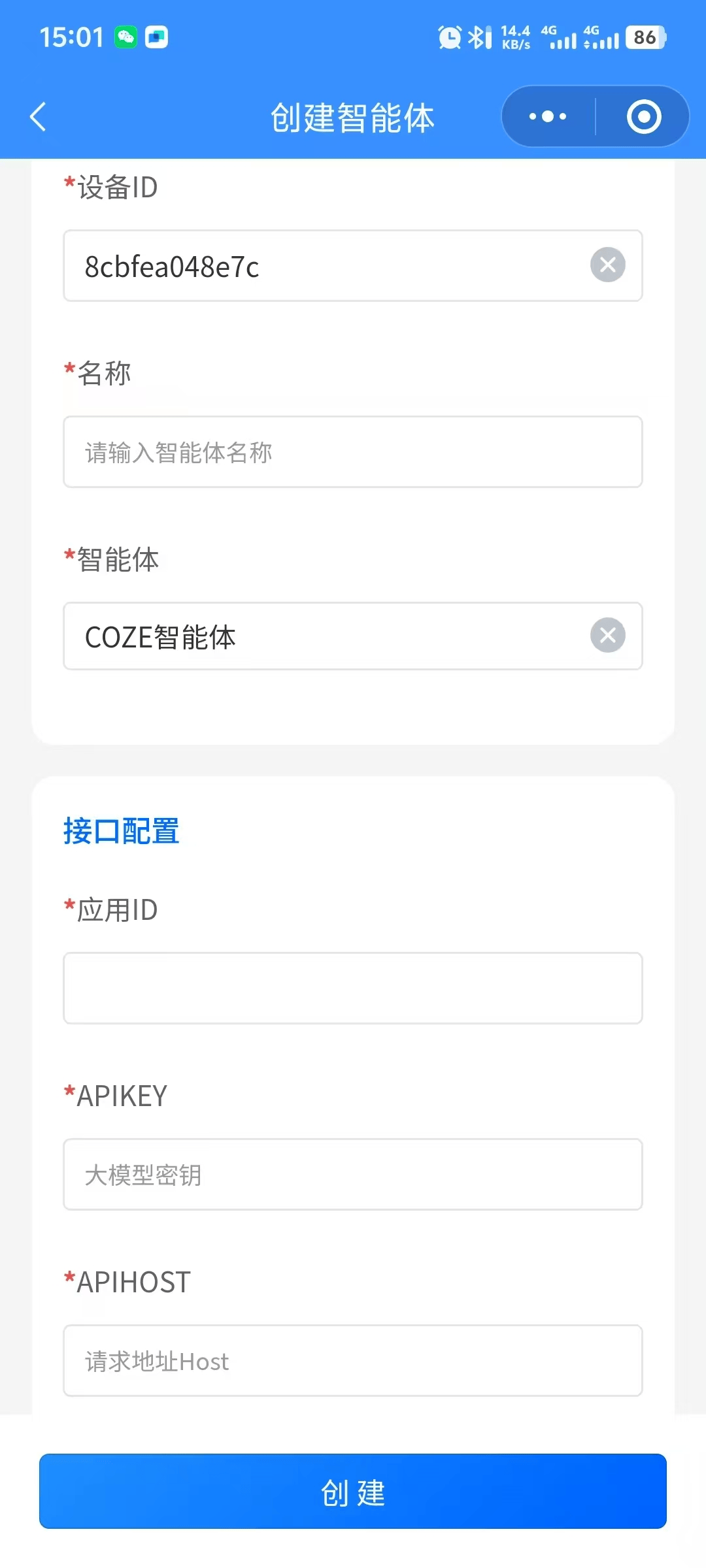Tap the 创建 button

(x=353, y=1492)
